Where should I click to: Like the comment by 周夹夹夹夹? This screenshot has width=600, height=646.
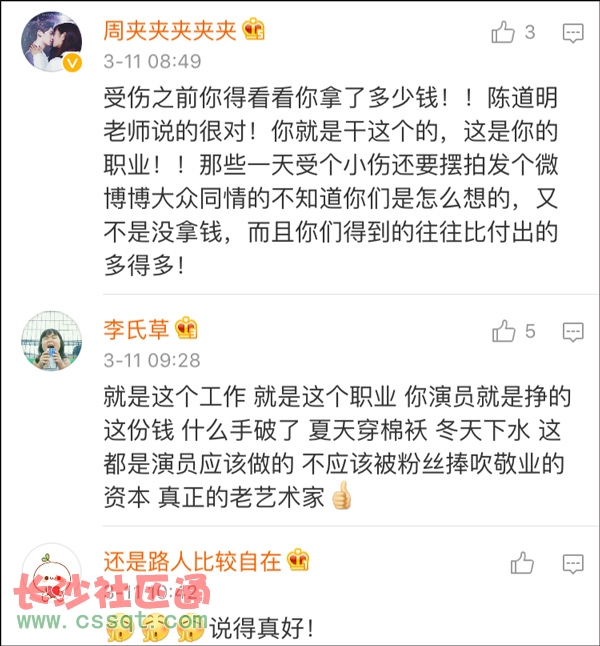click(x=503, y=33)
